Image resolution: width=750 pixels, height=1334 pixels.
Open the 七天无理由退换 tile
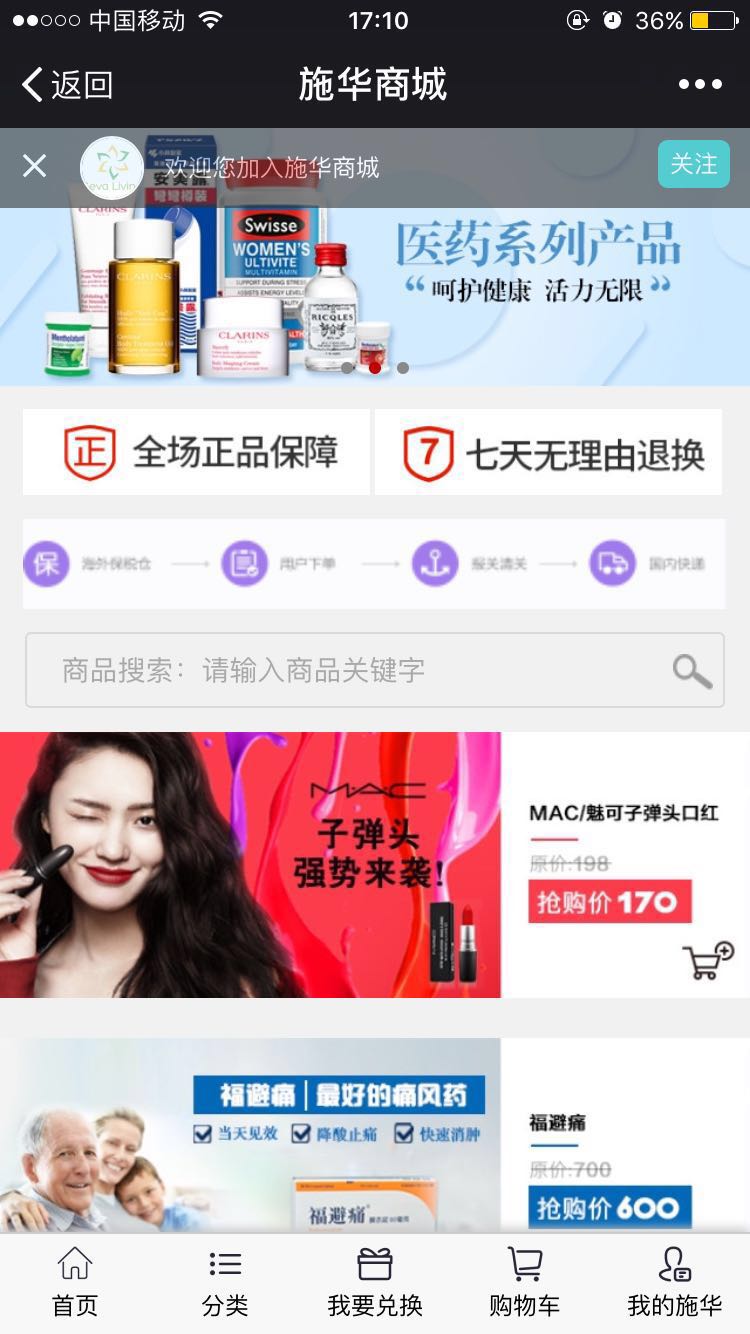click(548, 452)
